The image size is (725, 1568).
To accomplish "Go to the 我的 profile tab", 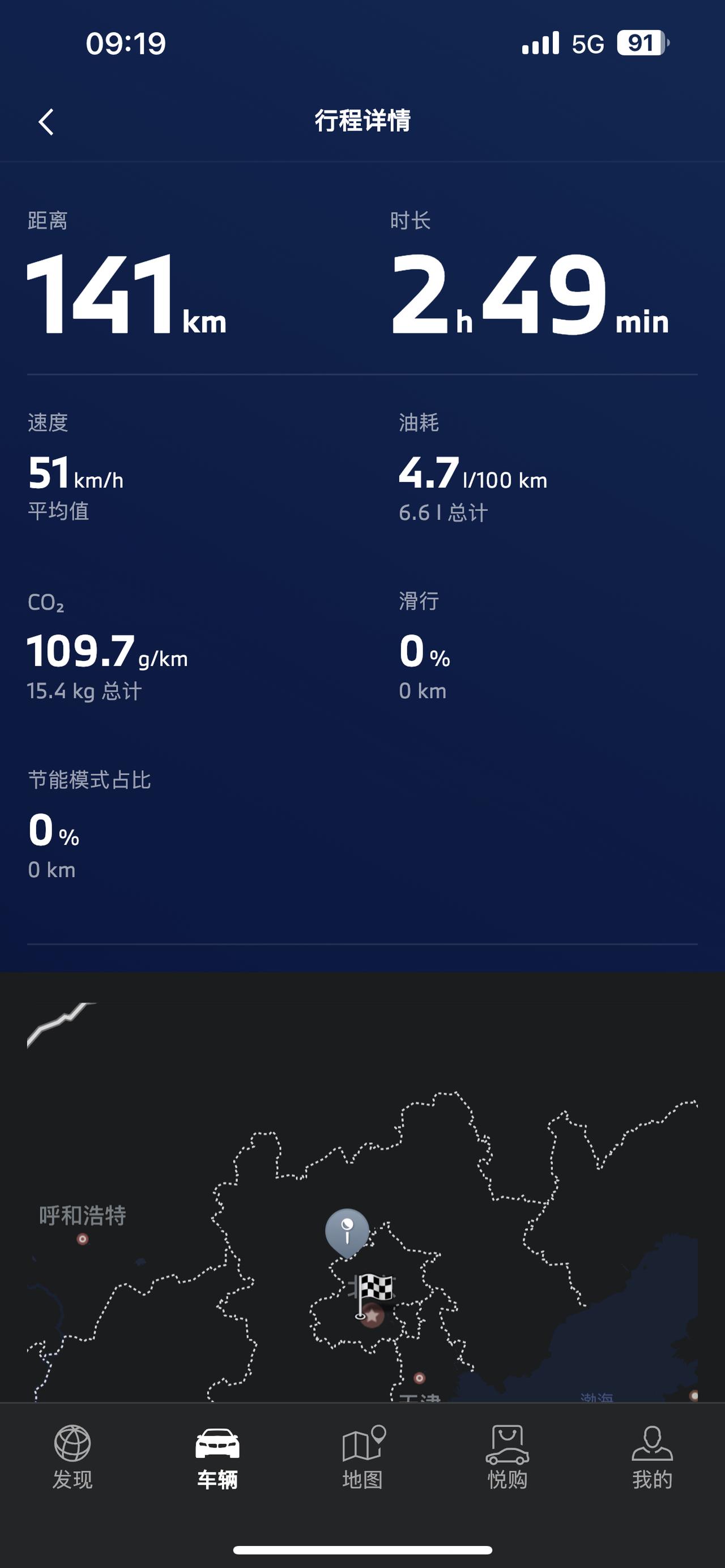I will pyautogui.click(x=652, y=1456).
